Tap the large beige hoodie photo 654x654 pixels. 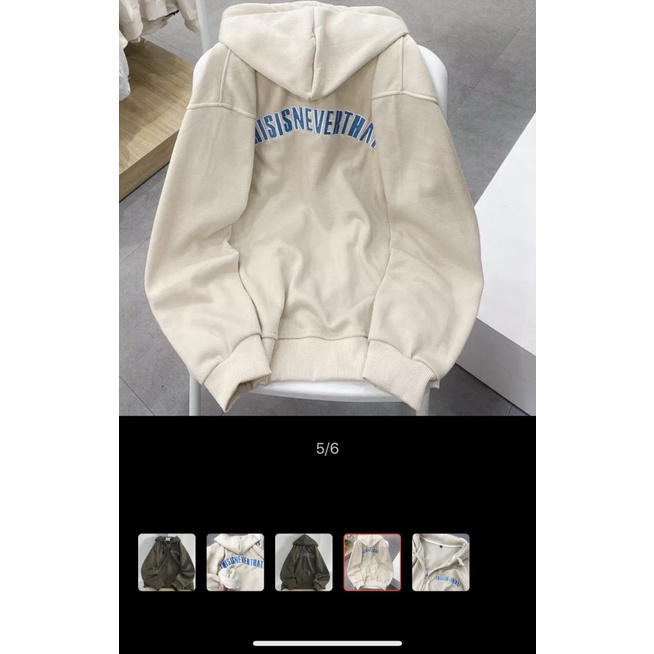[326, 208]
